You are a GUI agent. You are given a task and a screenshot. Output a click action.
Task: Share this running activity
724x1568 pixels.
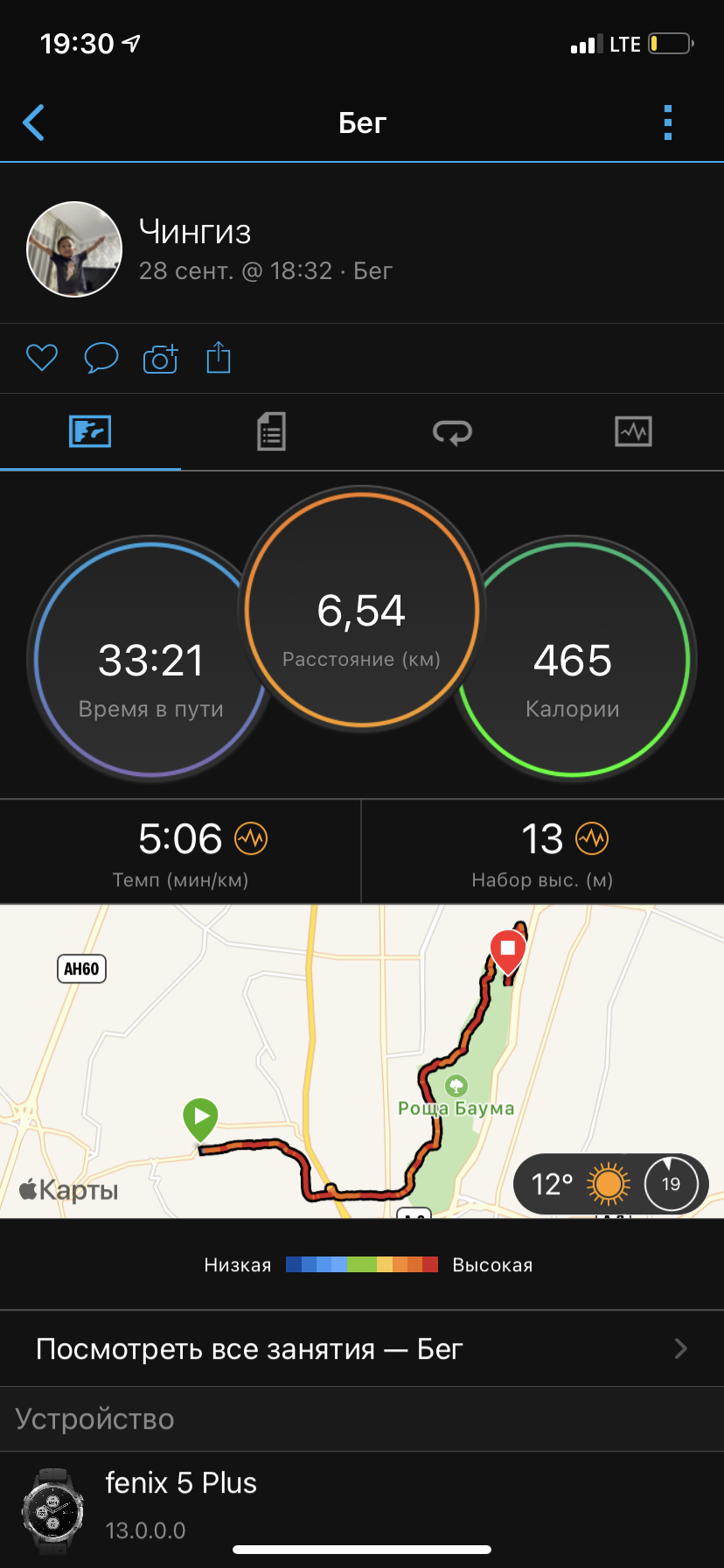(219, 358)
